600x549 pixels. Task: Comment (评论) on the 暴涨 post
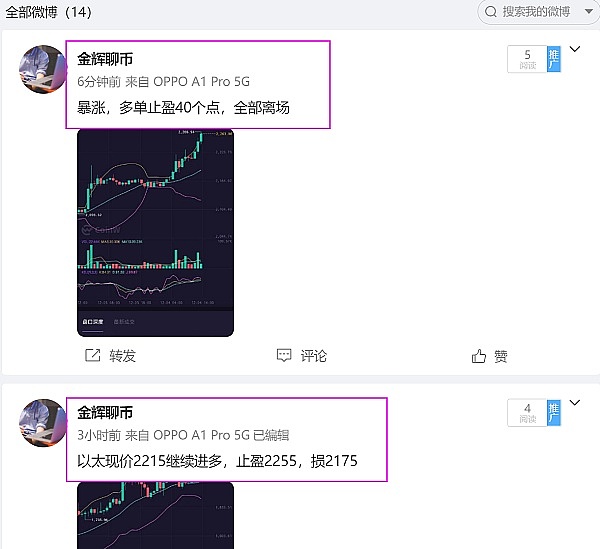pyautogui.click(x=301, y=355)
